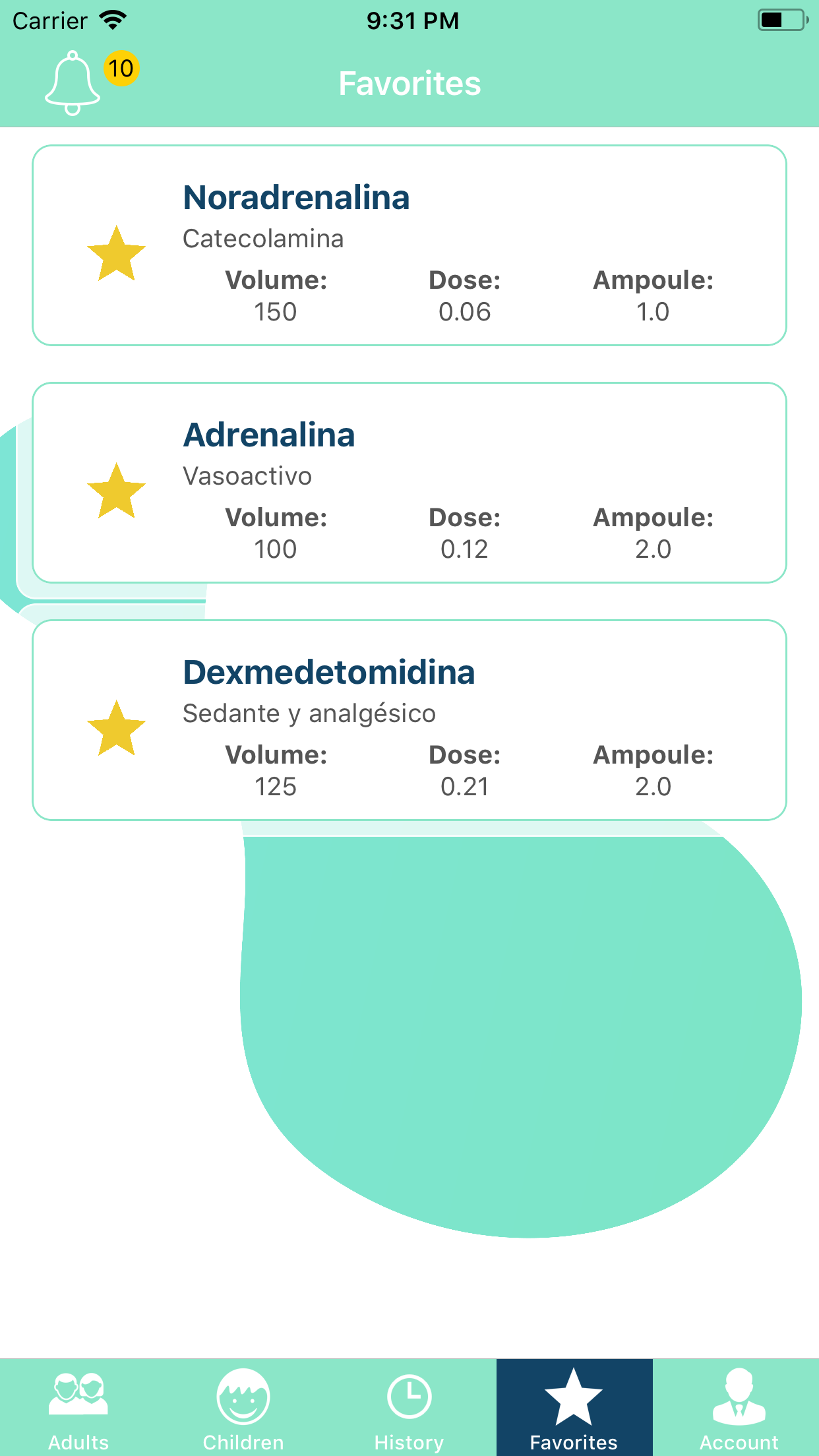The height and width of the screenshot is (1456, 819).
Task: Open the Account section
Action: (738, 1411)
